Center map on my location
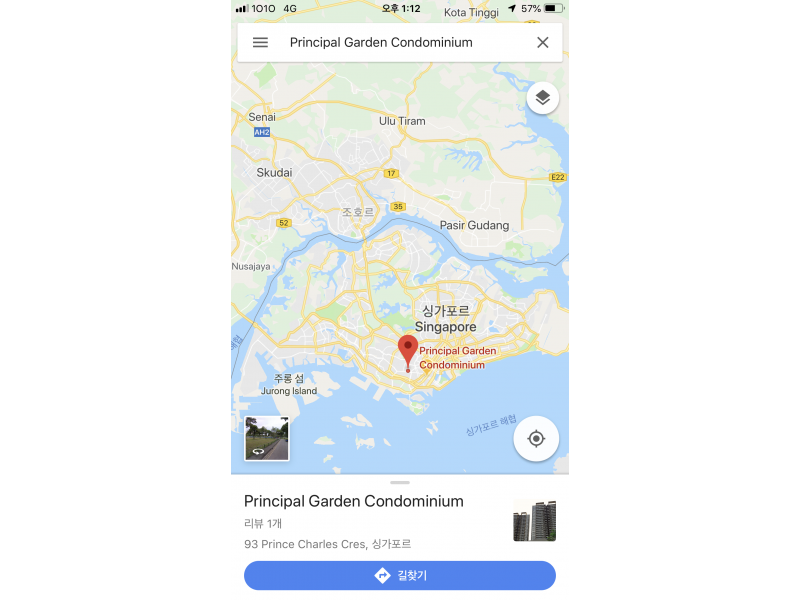Screen dimensions: 800x600 coord(536,439)
